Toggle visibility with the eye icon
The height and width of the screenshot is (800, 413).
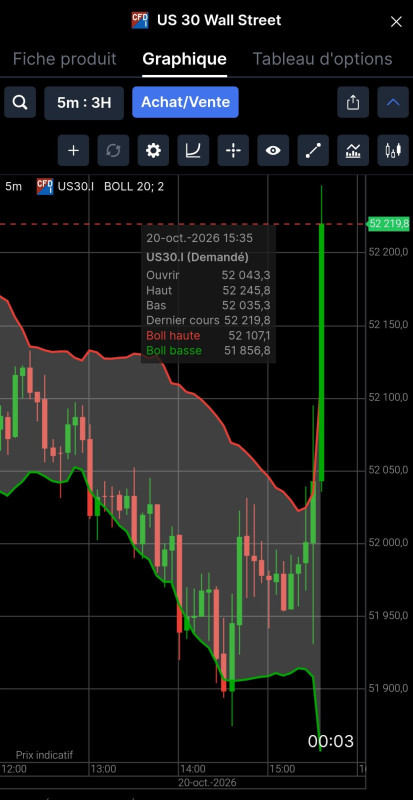point(273,151)
